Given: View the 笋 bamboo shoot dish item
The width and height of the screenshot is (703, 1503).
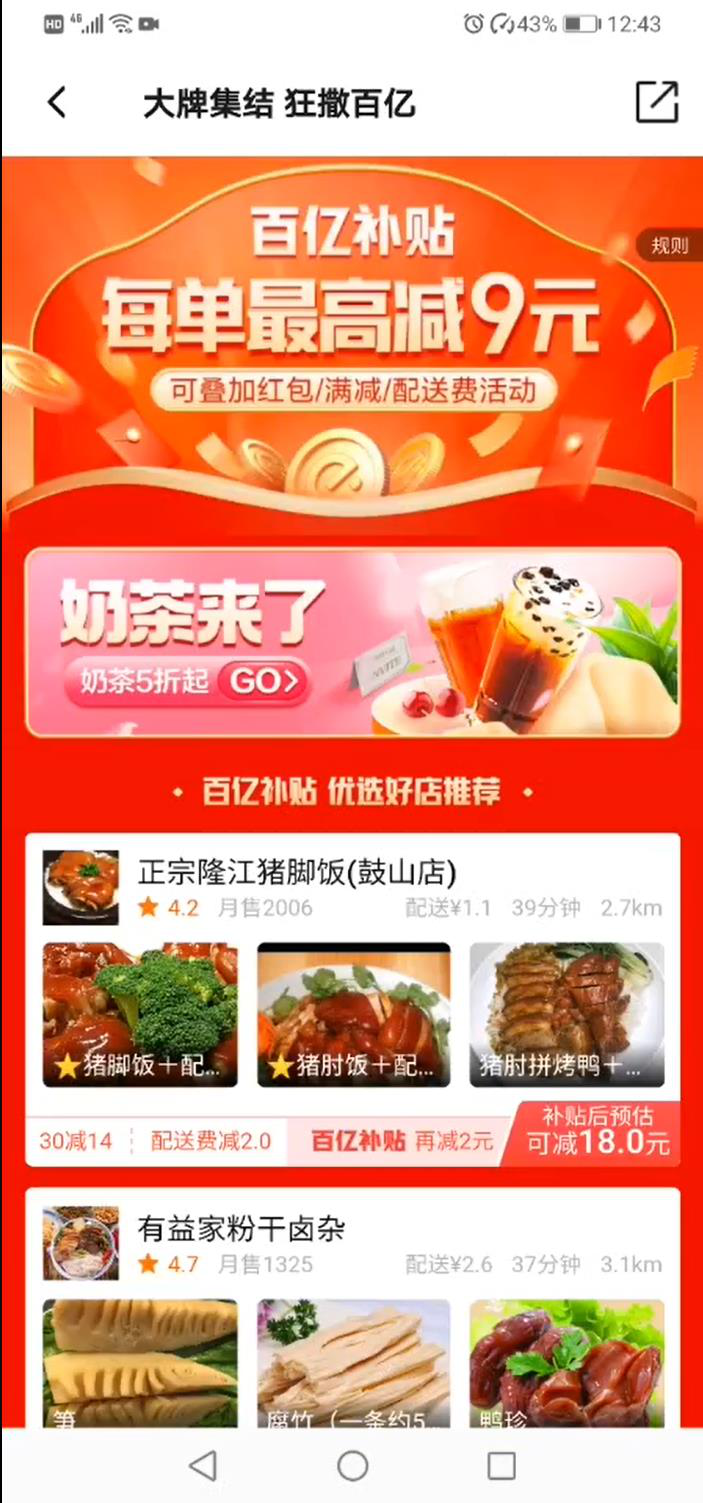Looking at the screenshot, I should (x=140, y=1362).
